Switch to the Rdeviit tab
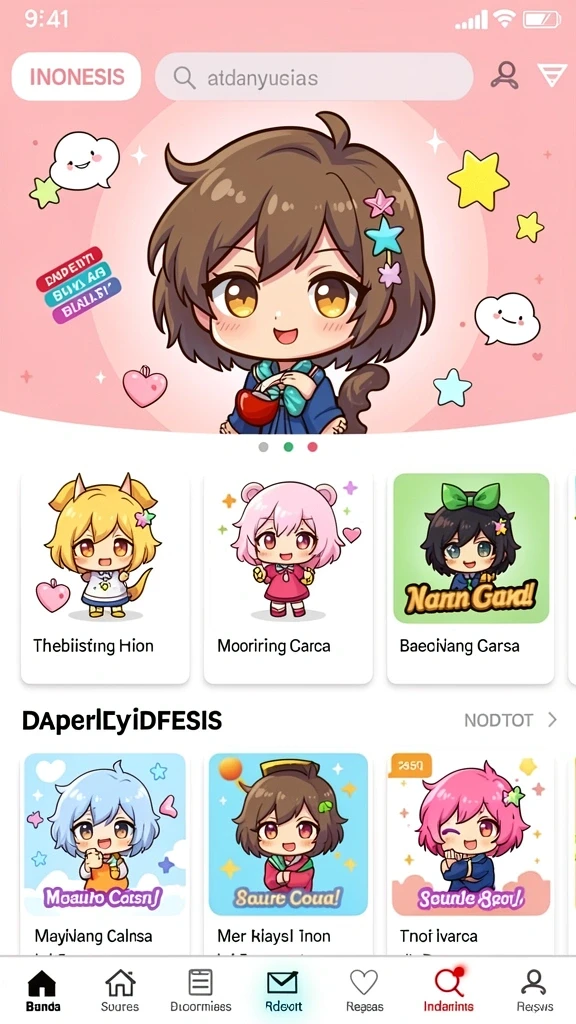Viewport: 576px width, 1024px height. pos(283,990)
